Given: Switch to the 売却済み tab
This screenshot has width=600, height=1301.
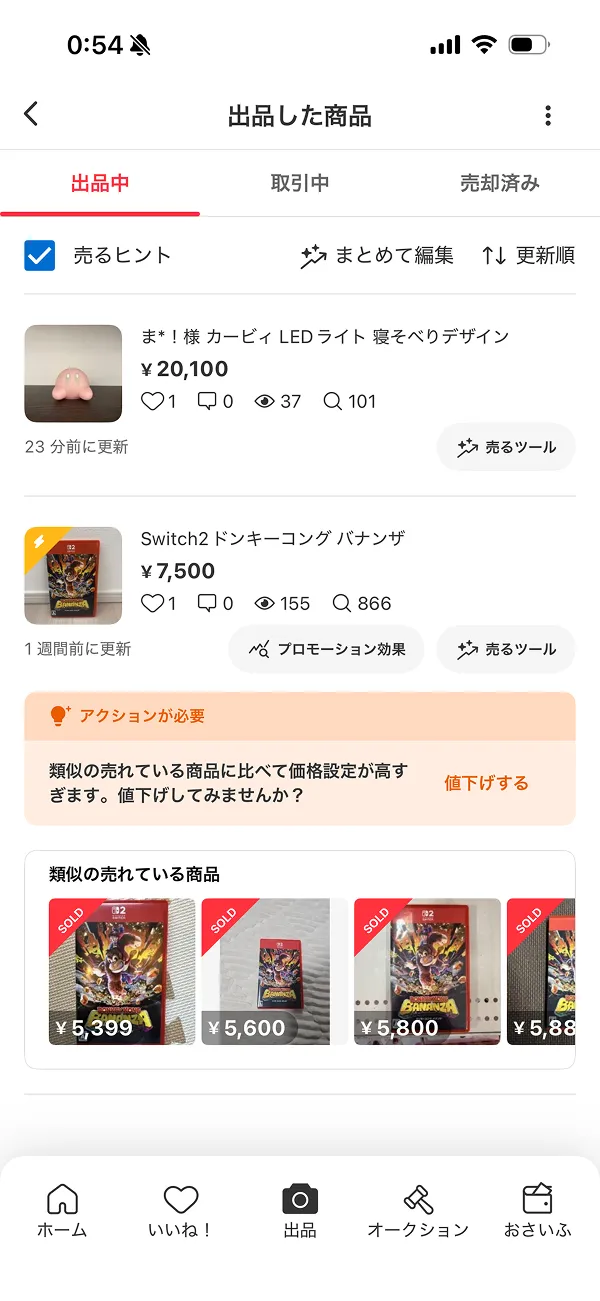Looking at the screenshot, I should tap(499, 183).
